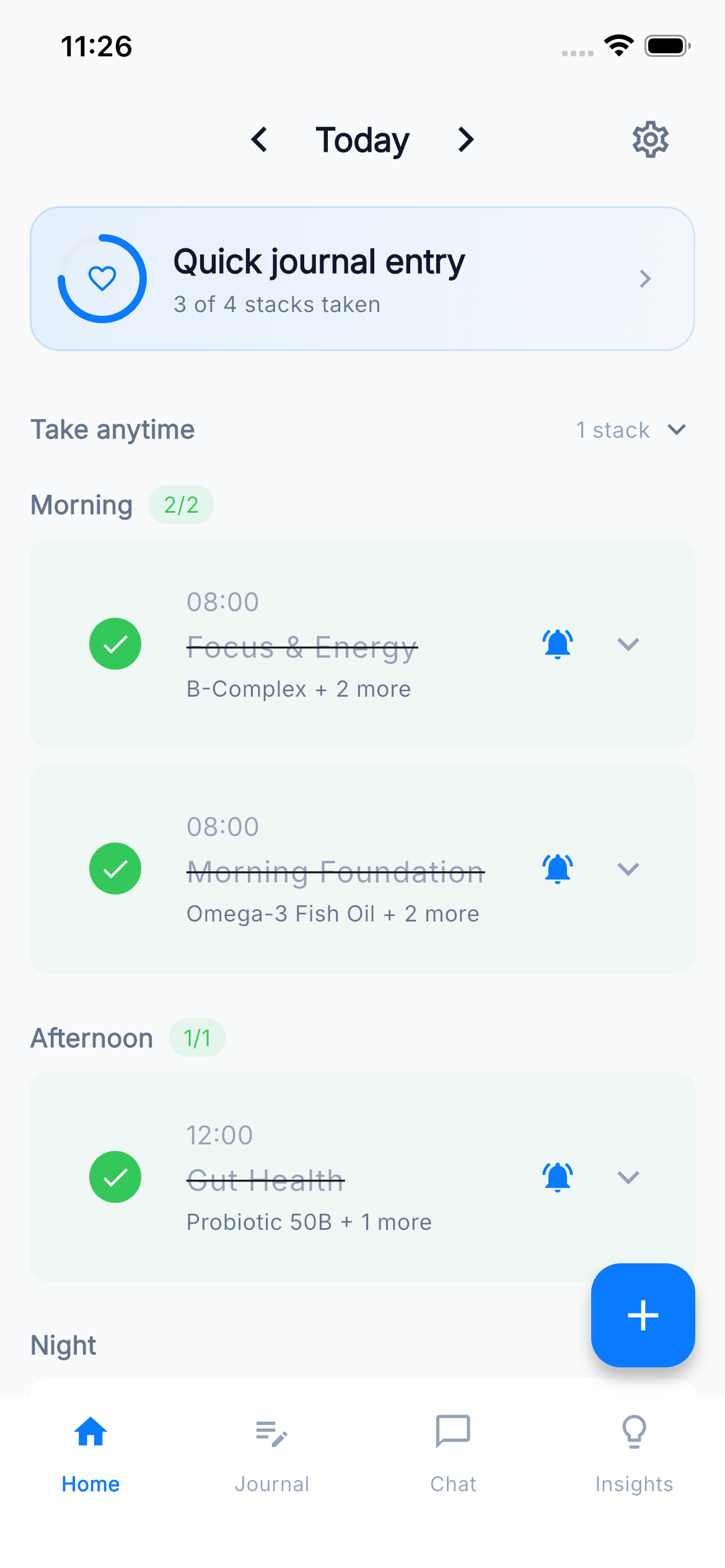Open the settings gear icon
The height and width of the screenshot is (1568, 725).
pyautogui.click(x=650, y=139)
